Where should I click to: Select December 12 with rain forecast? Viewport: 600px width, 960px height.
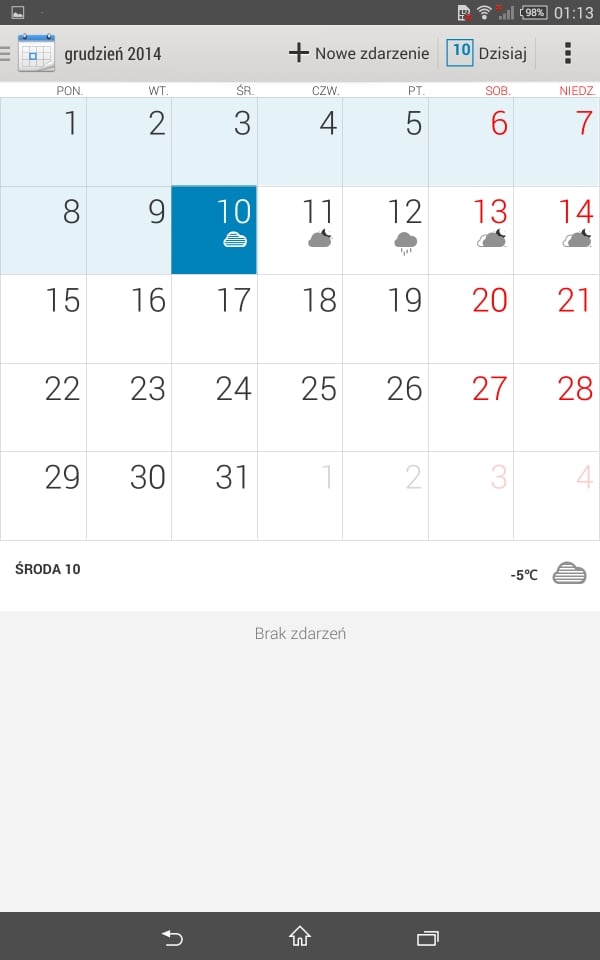pyautogui.click(x=385, y=230)
